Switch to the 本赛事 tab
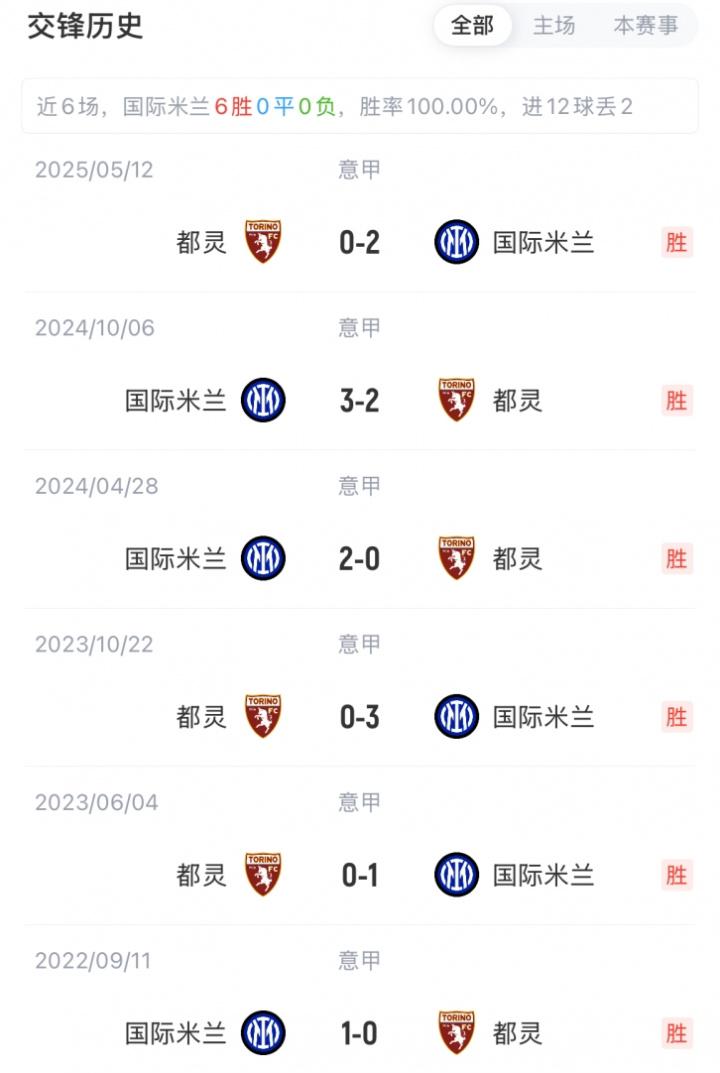720x1073 pixels. tap(645, 26)
